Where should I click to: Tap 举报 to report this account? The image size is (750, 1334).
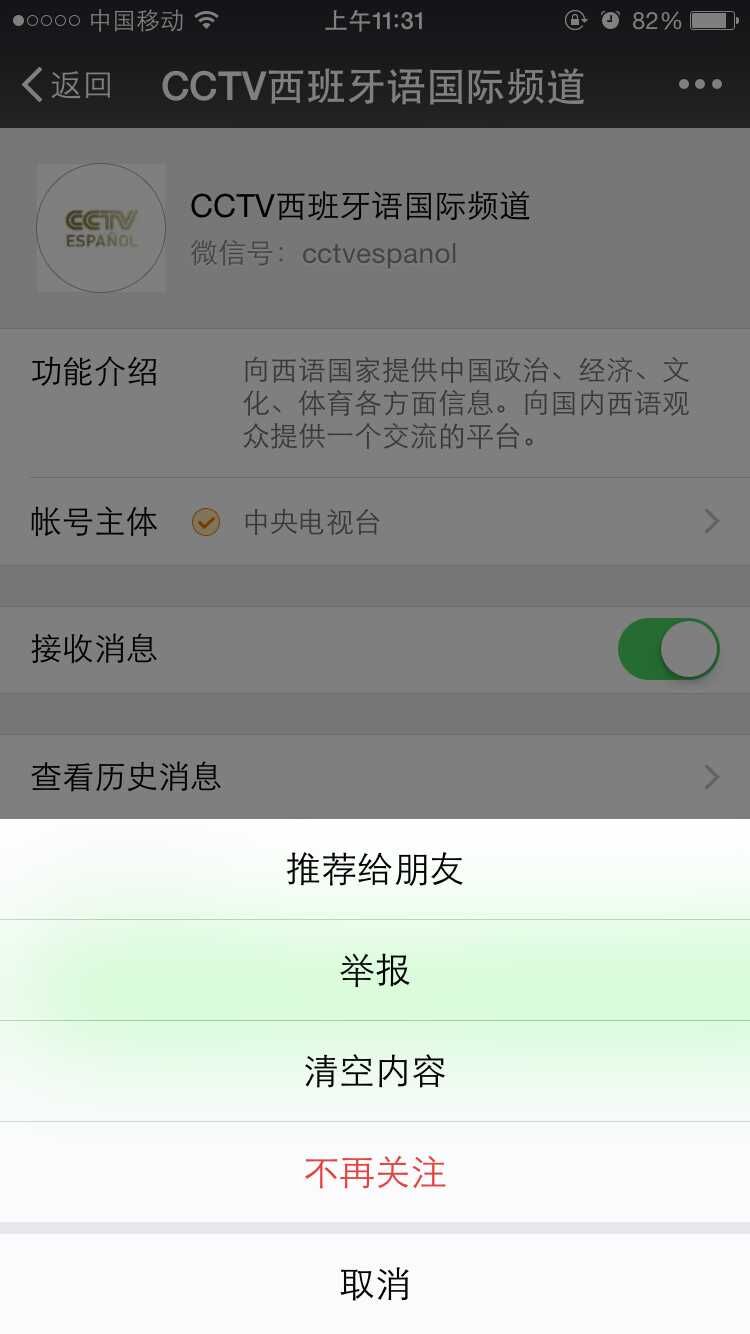(x=375, y=970)
